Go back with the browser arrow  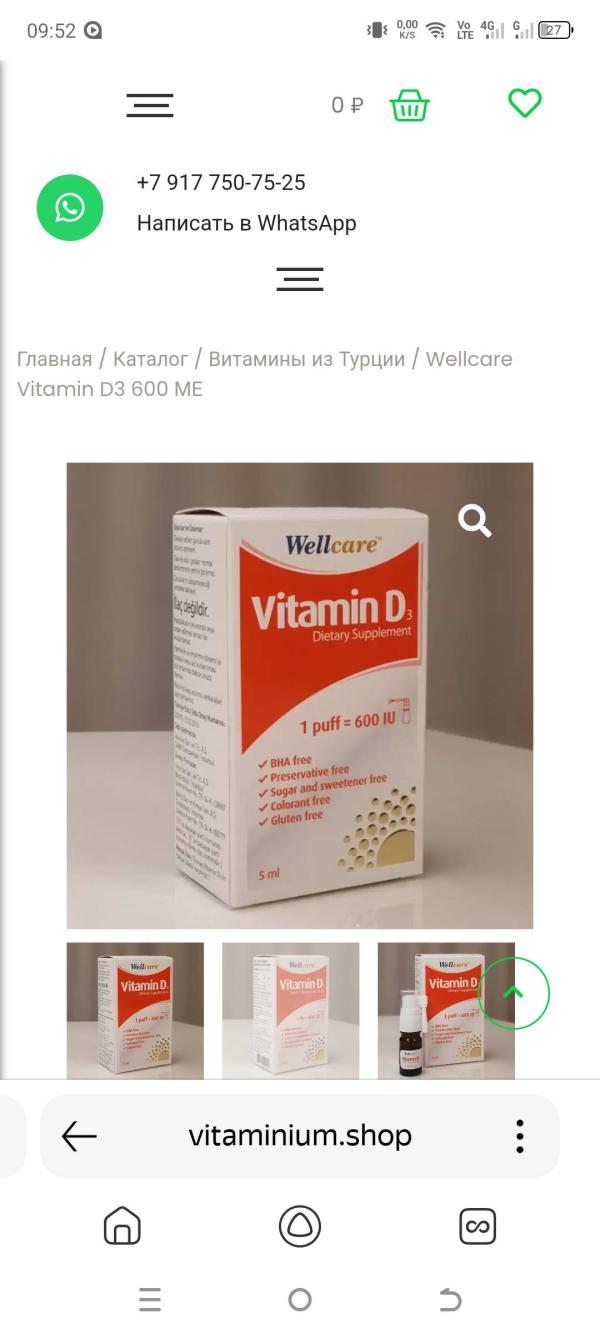79,1136
